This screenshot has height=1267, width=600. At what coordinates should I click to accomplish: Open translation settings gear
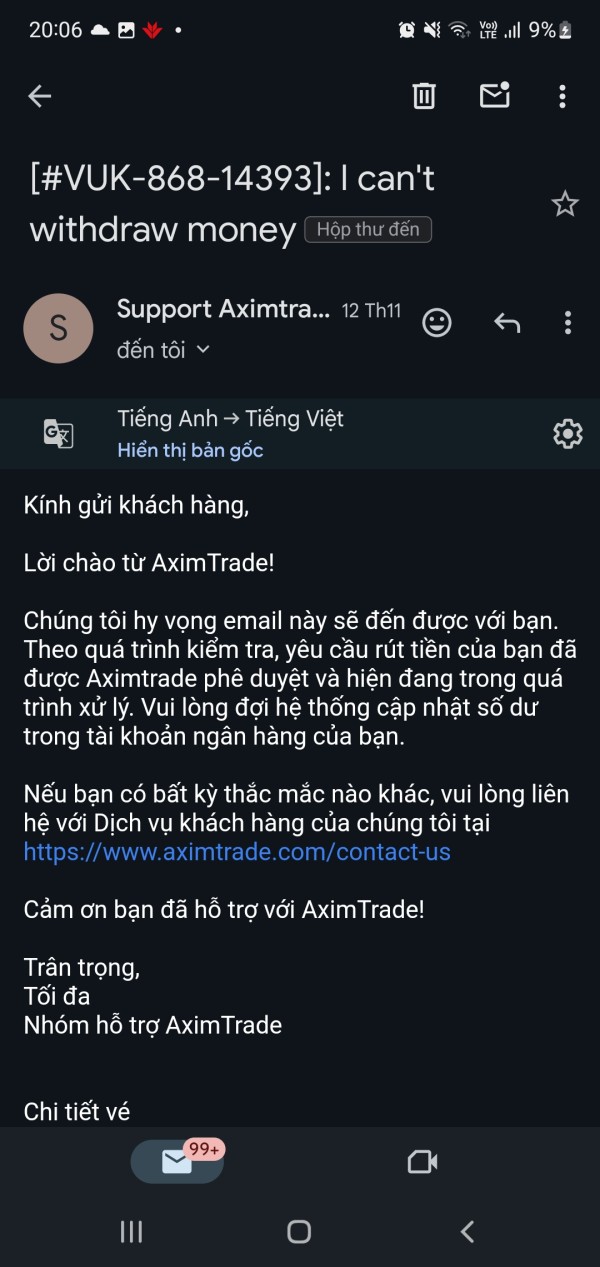point(567,434)
